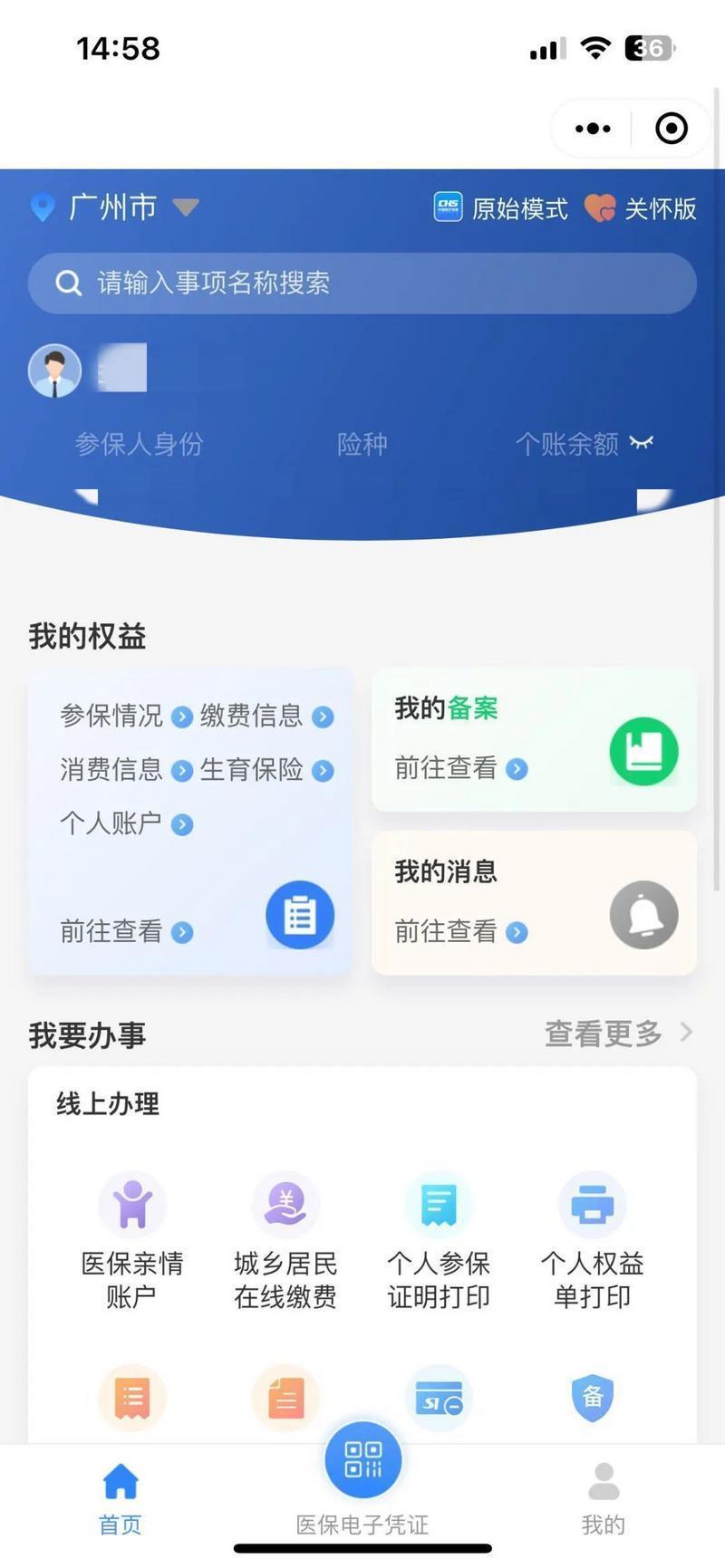Open the 我的消息 card

point(534,903)
